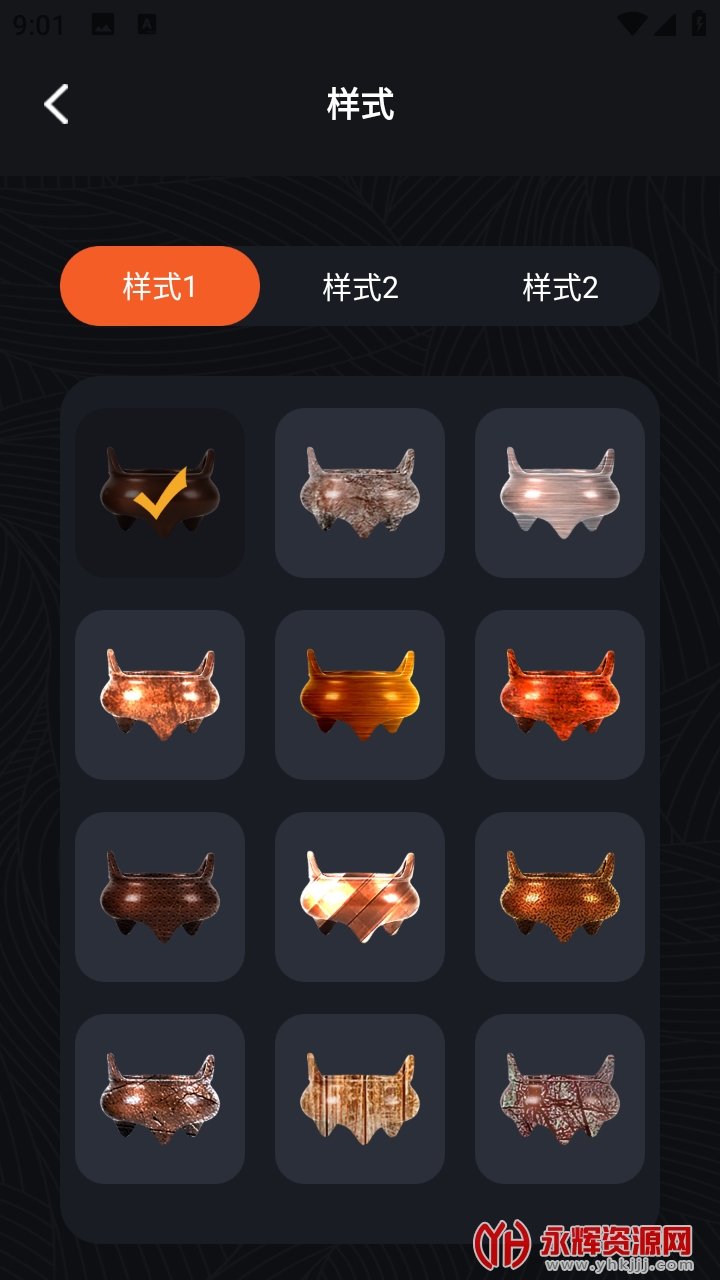Choose the light tan wood-plank censer
This screenshot has width=720, height=1280.
(360, 1098)
